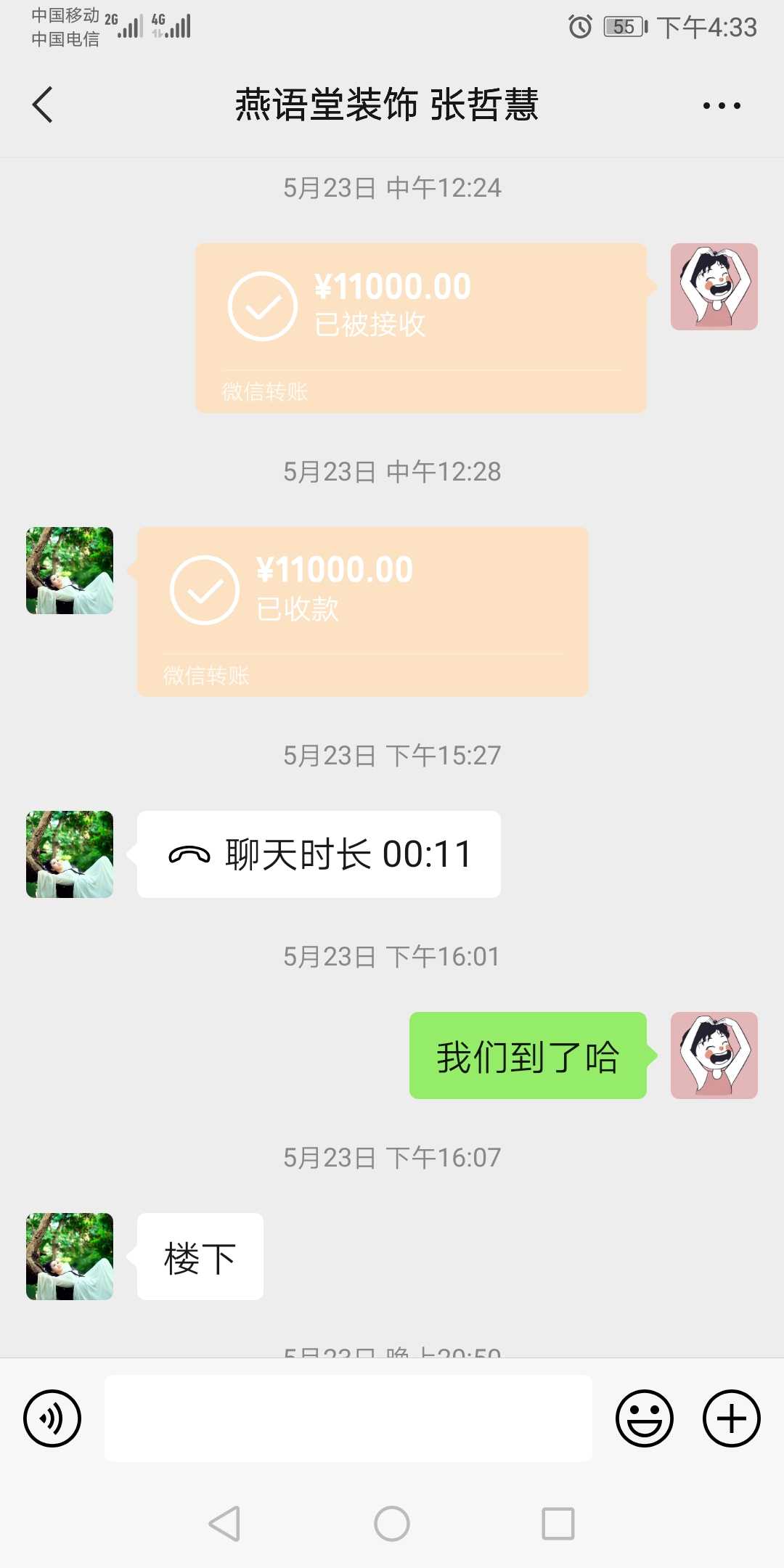
Task: Open the plus attachment menu
Action: [x=731, y=1418]
